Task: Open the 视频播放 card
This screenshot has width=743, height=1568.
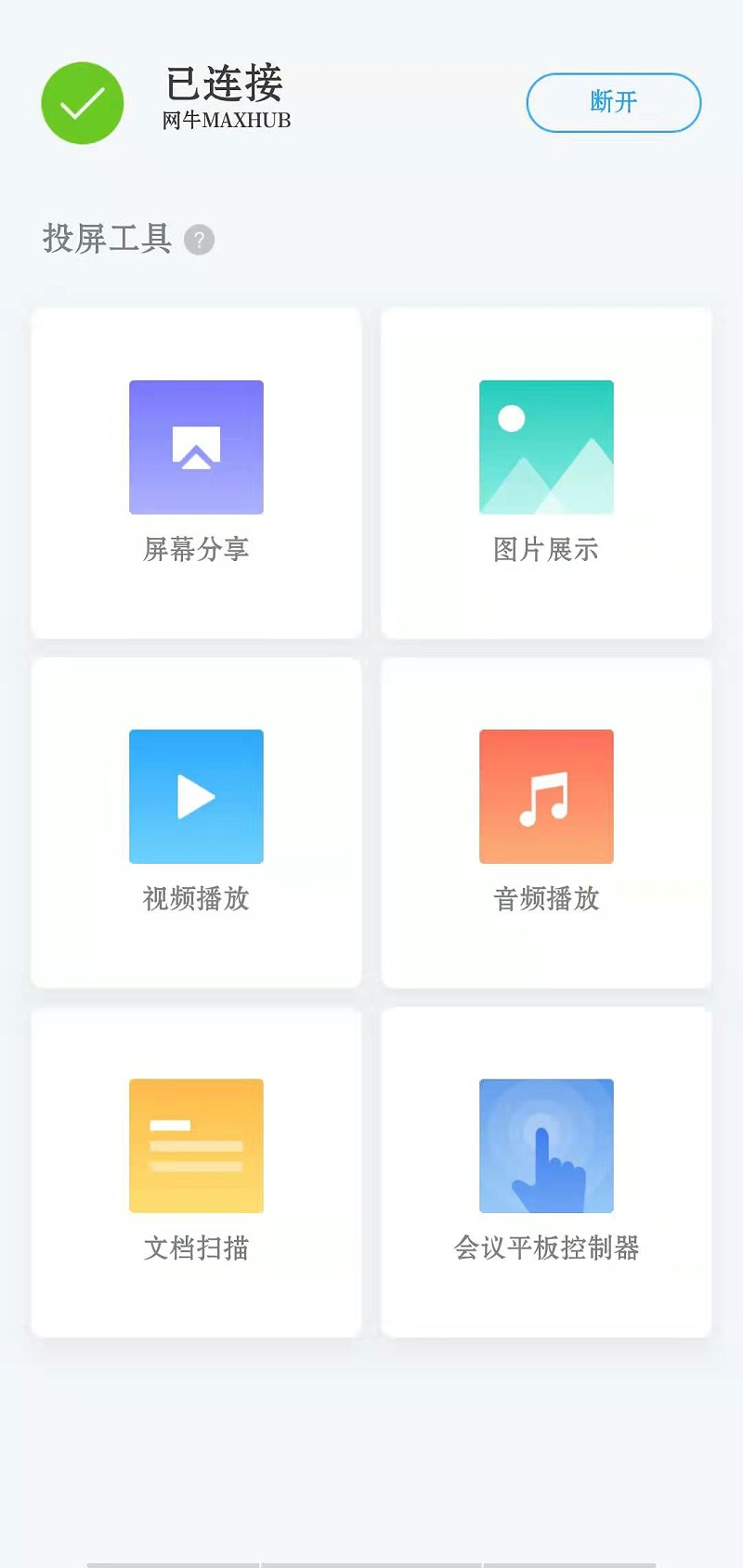Action: (x=195, y=822)
